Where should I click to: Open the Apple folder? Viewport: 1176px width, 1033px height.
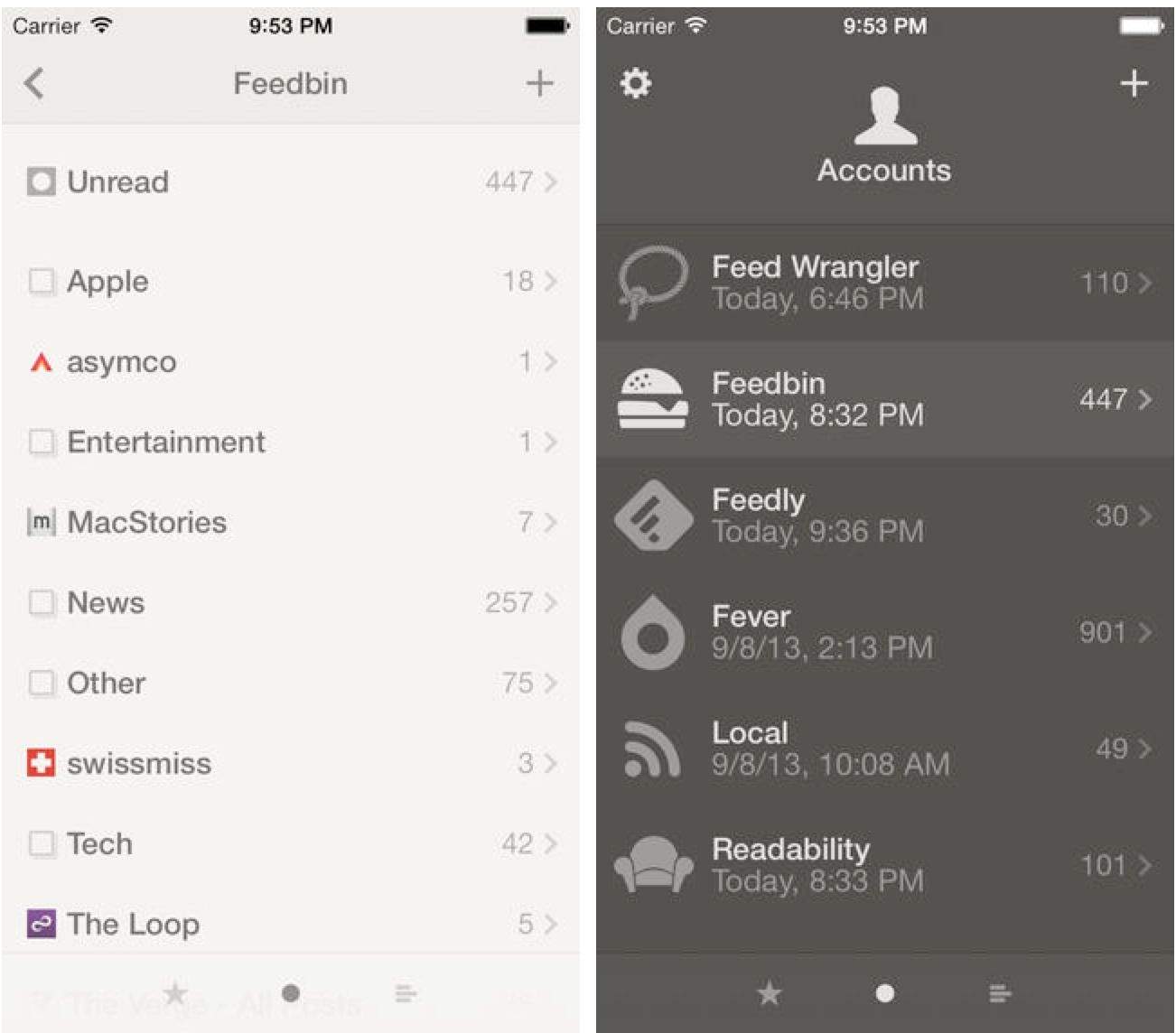tap(289, 282)
